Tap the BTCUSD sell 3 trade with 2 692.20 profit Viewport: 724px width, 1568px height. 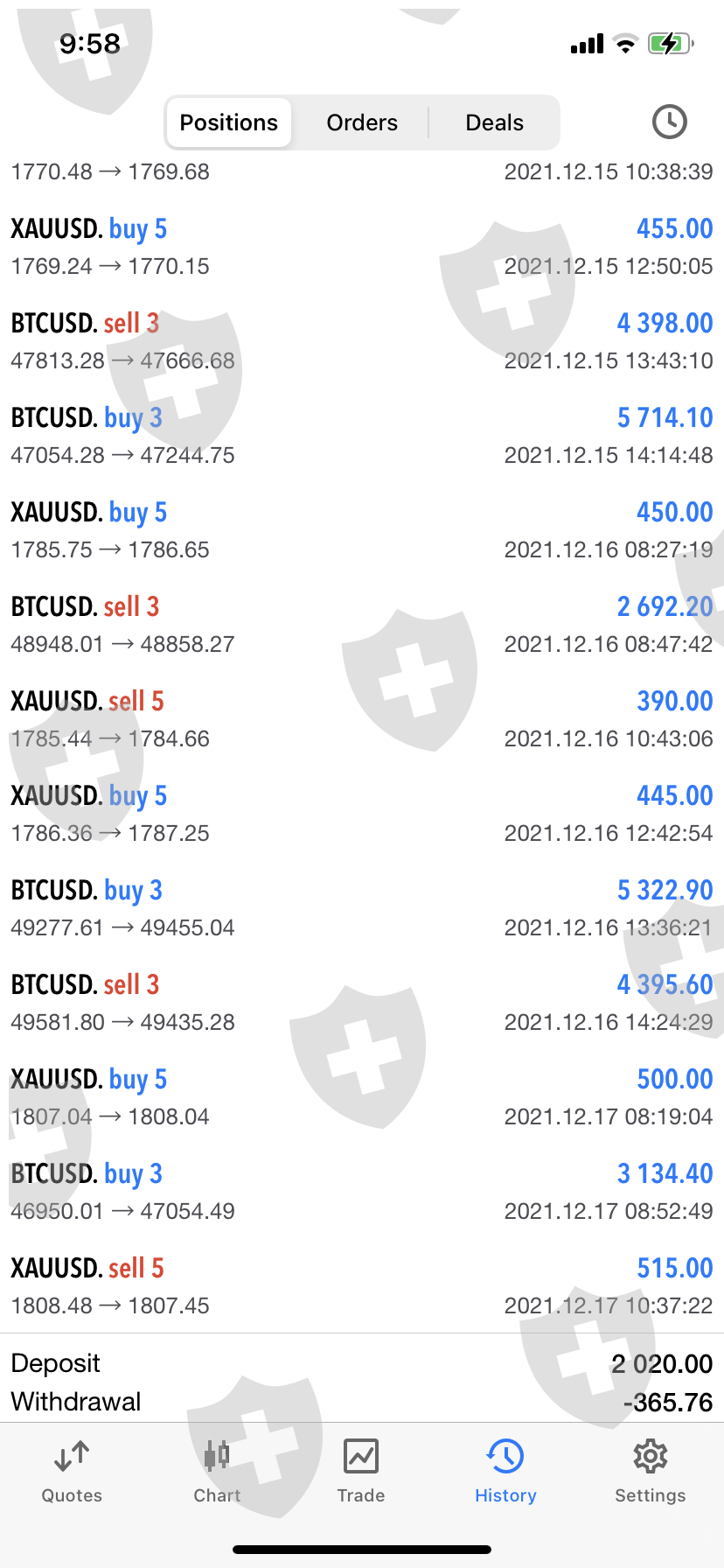[362, 625]
